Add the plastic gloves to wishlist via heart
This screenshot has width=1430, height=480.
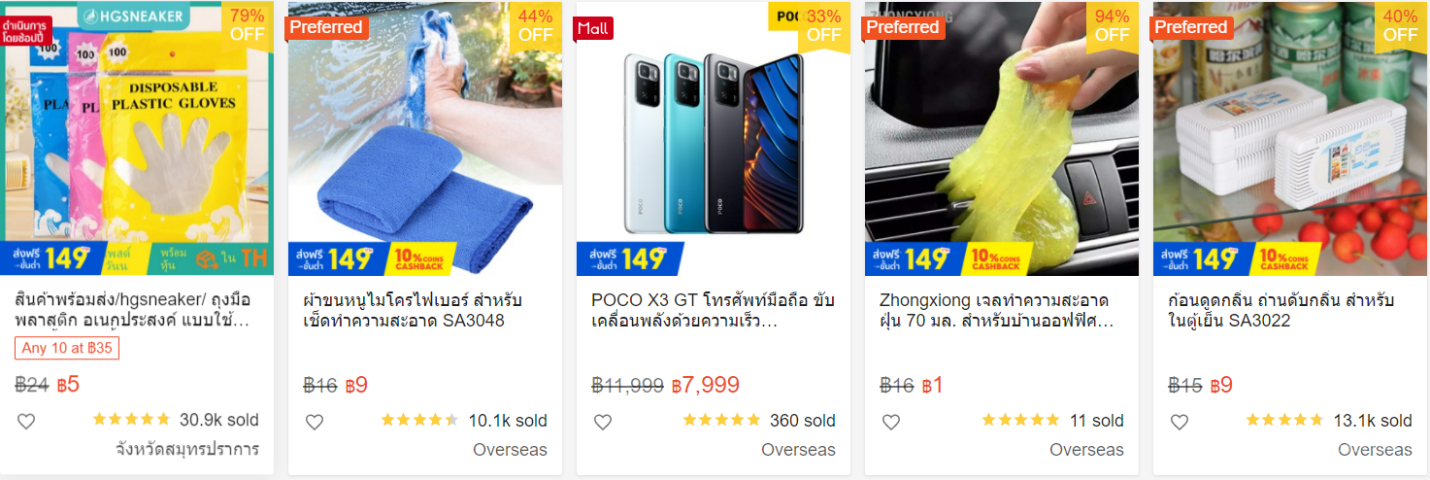coord(26,421)
